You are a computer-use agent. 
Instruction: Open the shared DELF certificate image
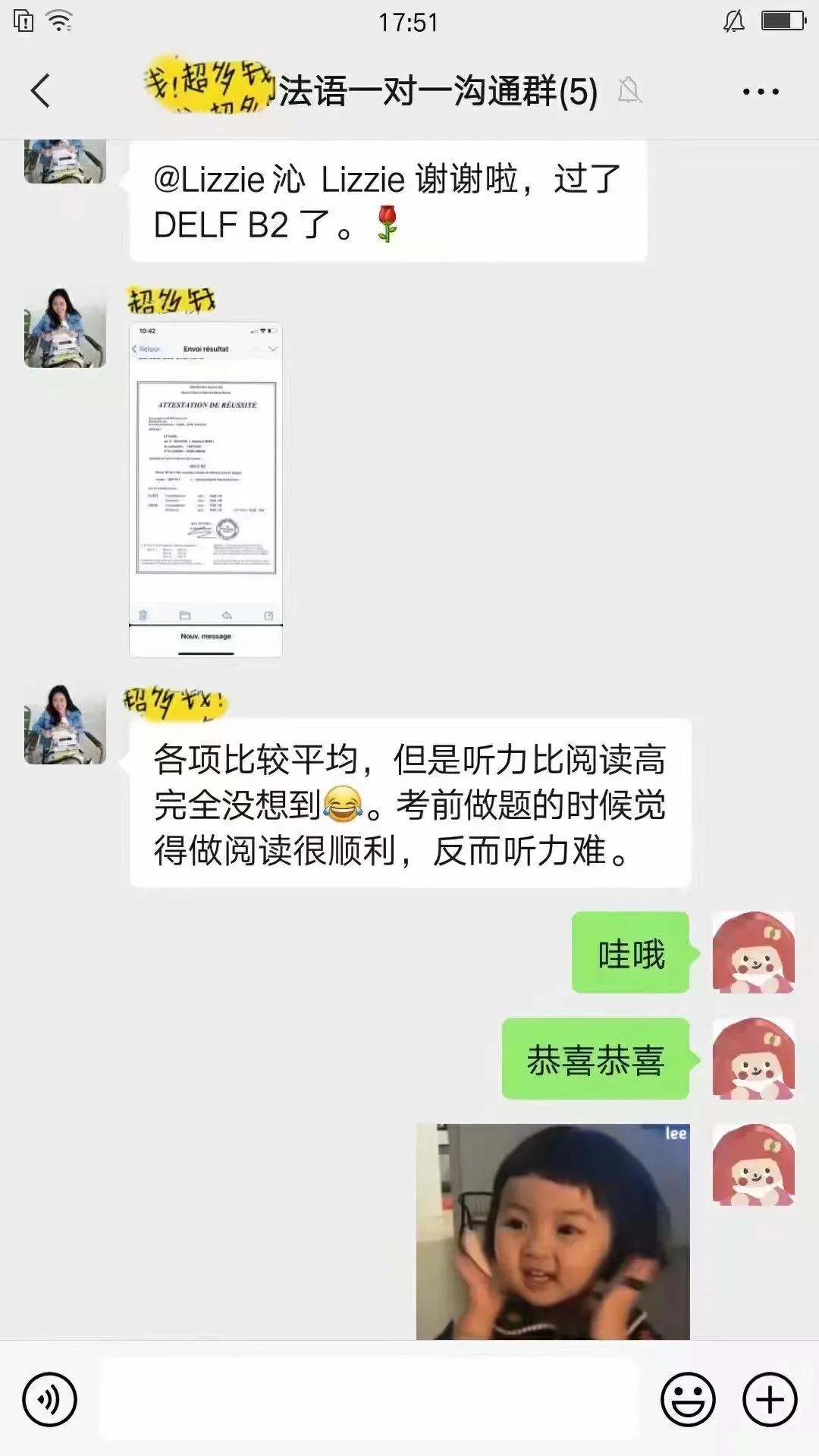coord(206,490)
